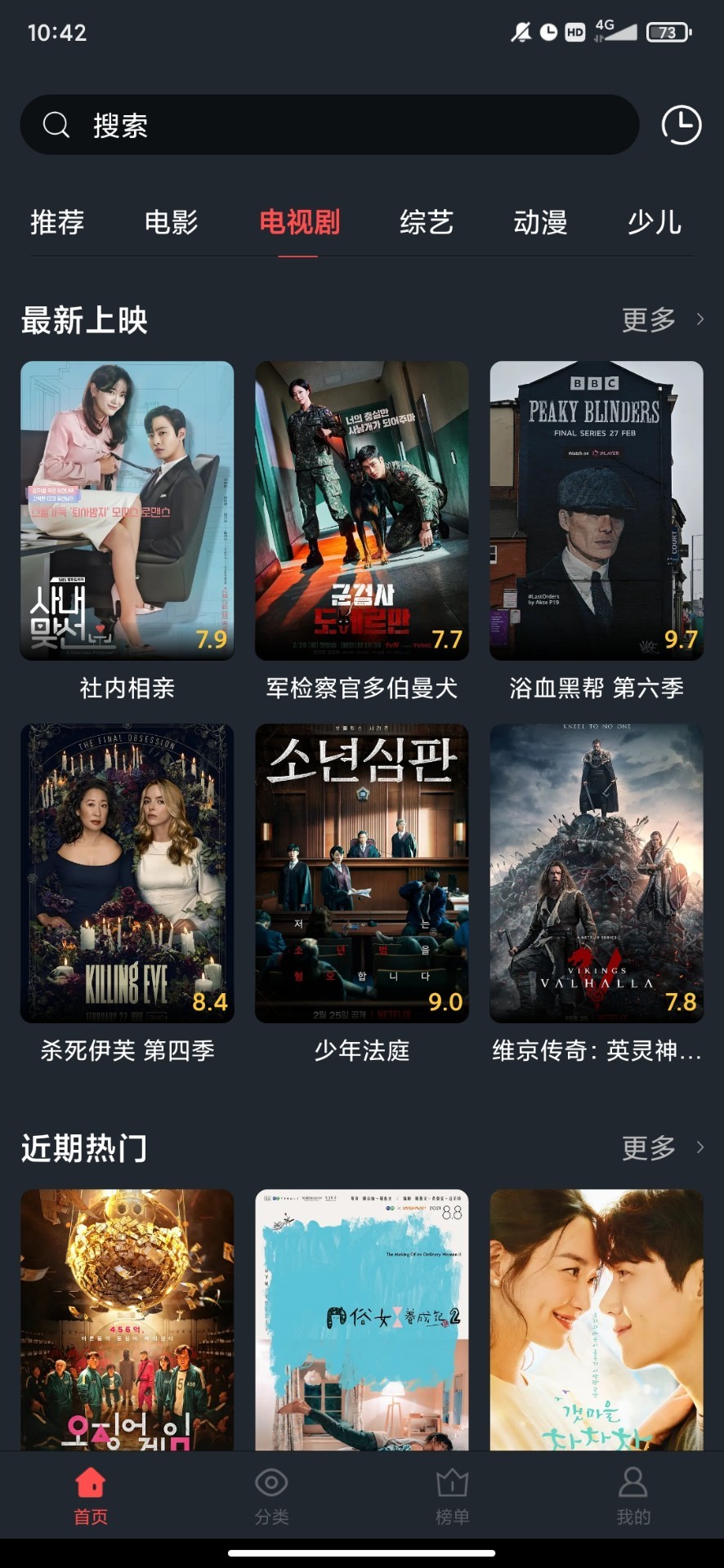Viewport: 724px width, 1568px height.
Task: Tap the magnifying glass search icon
Action: [x=54, y=126]
